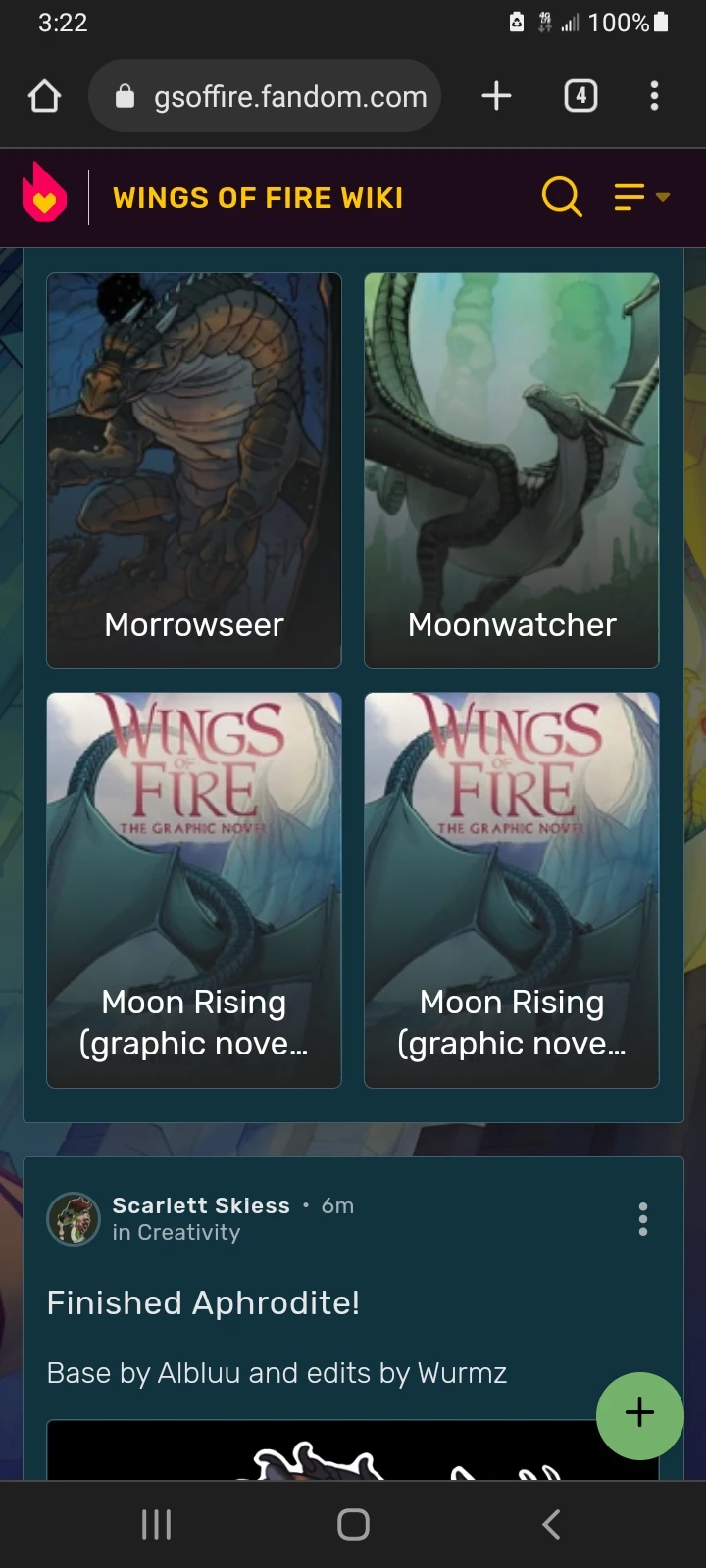
Task: Open Scarlett Skiess's profile
Action: pos(201,1205)
